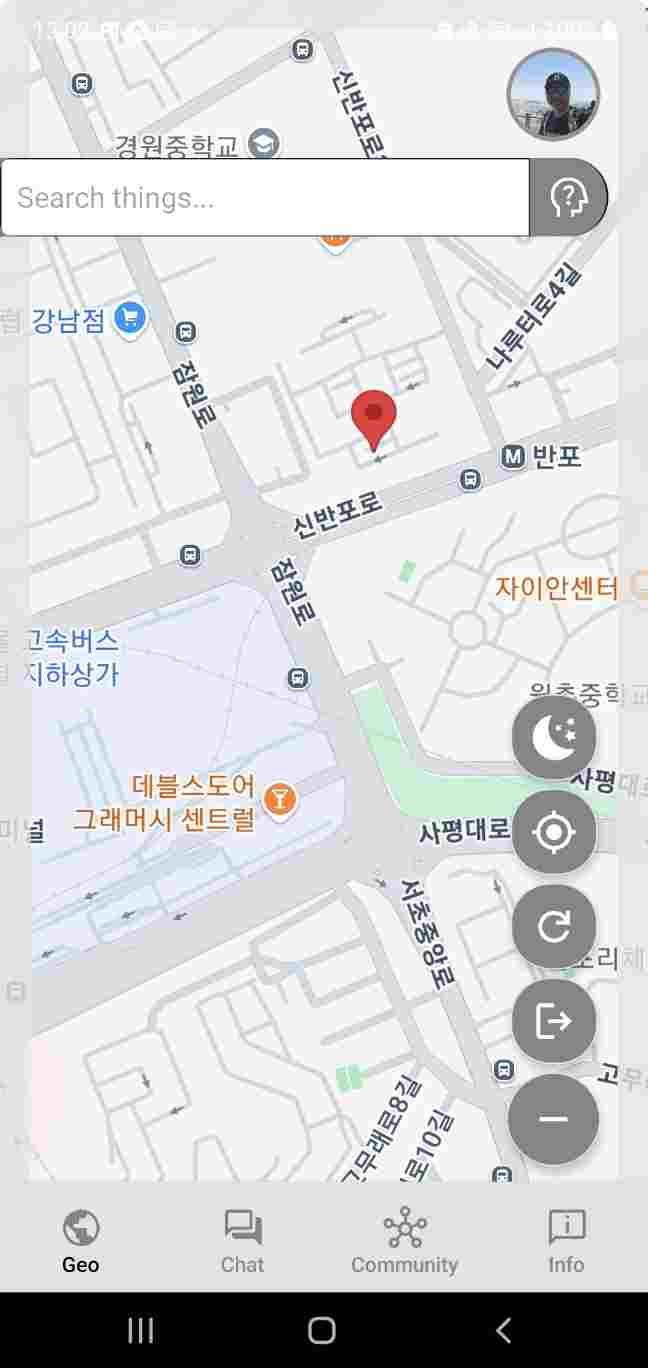This screenshot has height=1368, width=648.
Task: Tap the Search things field
Action: point(265,197)
